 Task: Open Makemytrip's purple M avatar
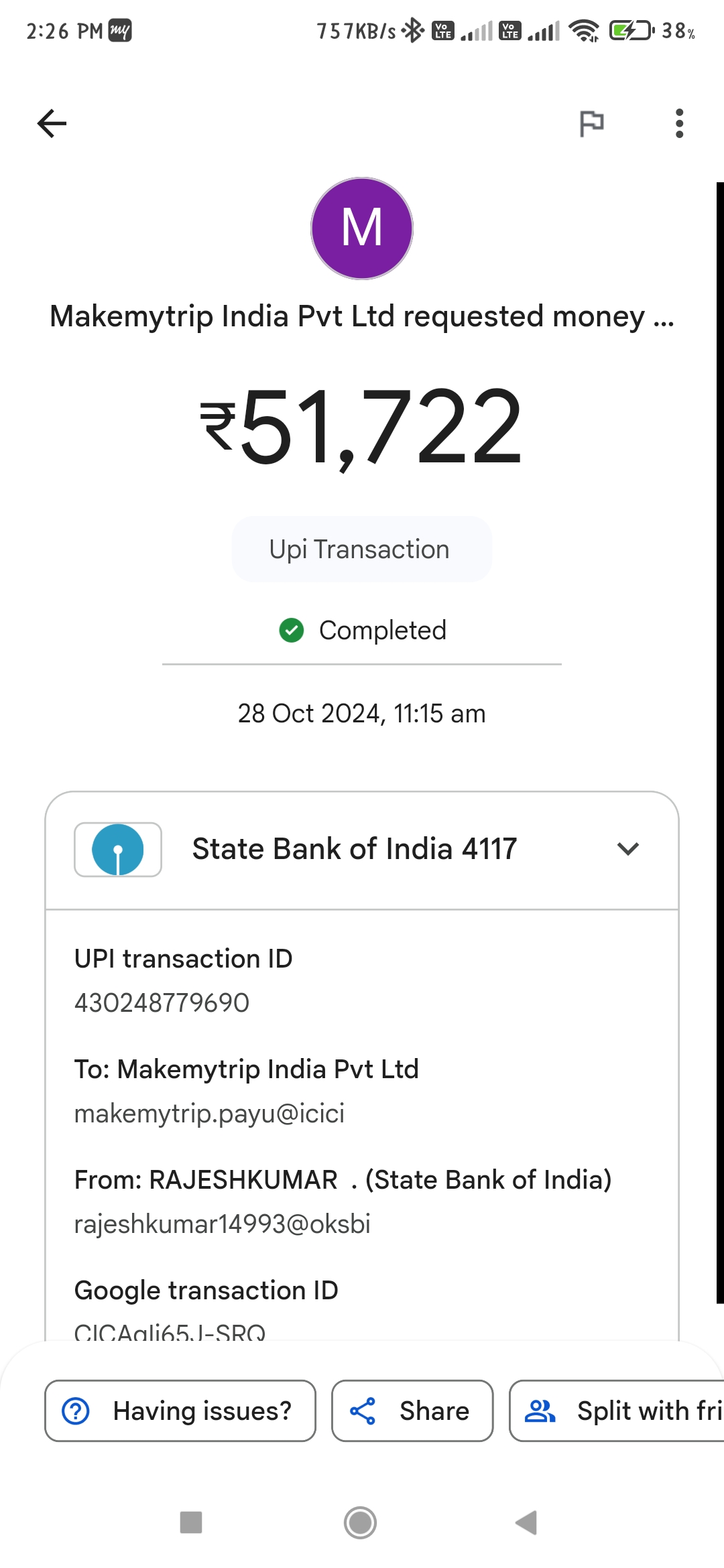coord(362,228)
